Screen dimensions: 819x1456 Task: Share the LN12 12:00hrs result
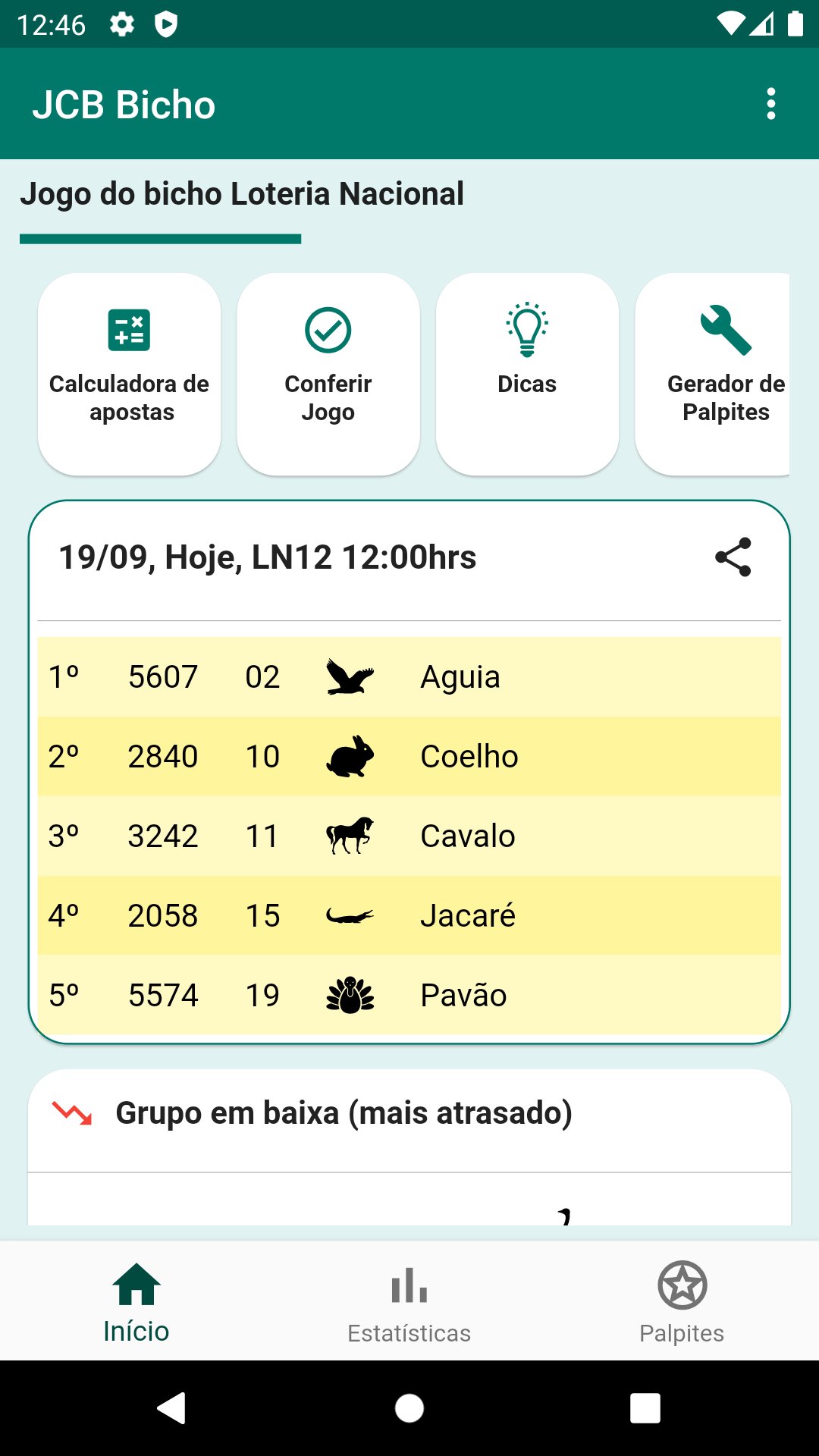click(x=733, y=557)
